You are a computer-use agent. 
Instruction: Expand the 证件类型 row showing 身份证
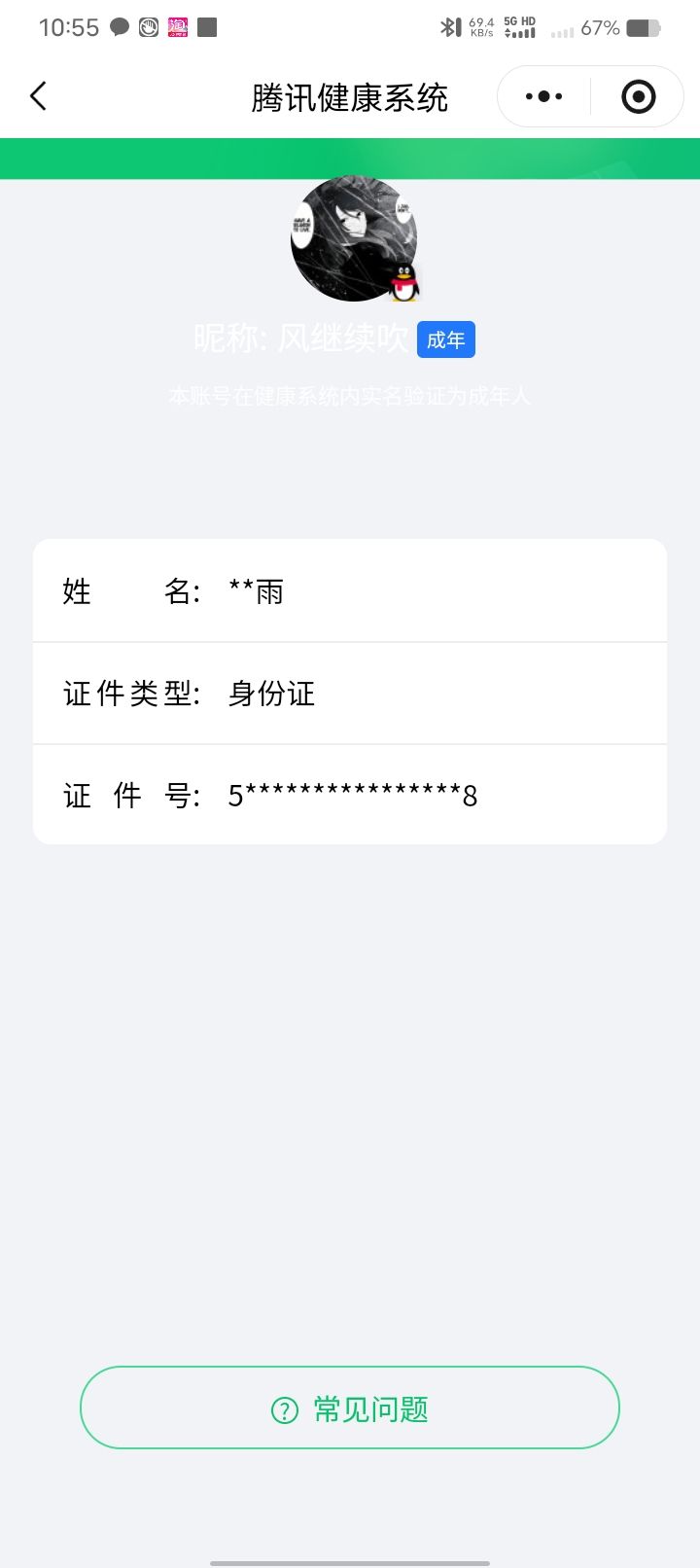[350, 694]
